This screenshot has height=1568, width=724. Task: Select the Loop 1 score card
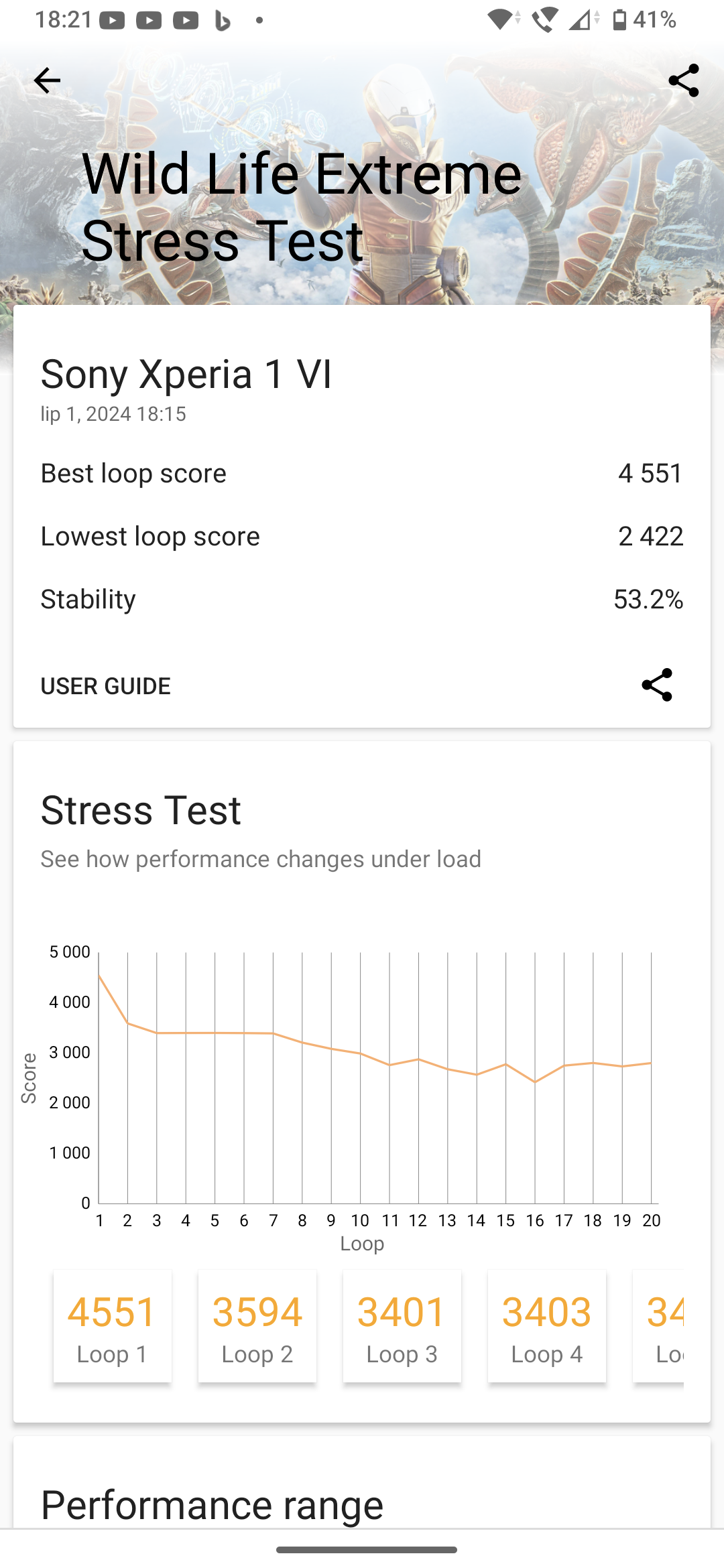[x=112, y=1325]
